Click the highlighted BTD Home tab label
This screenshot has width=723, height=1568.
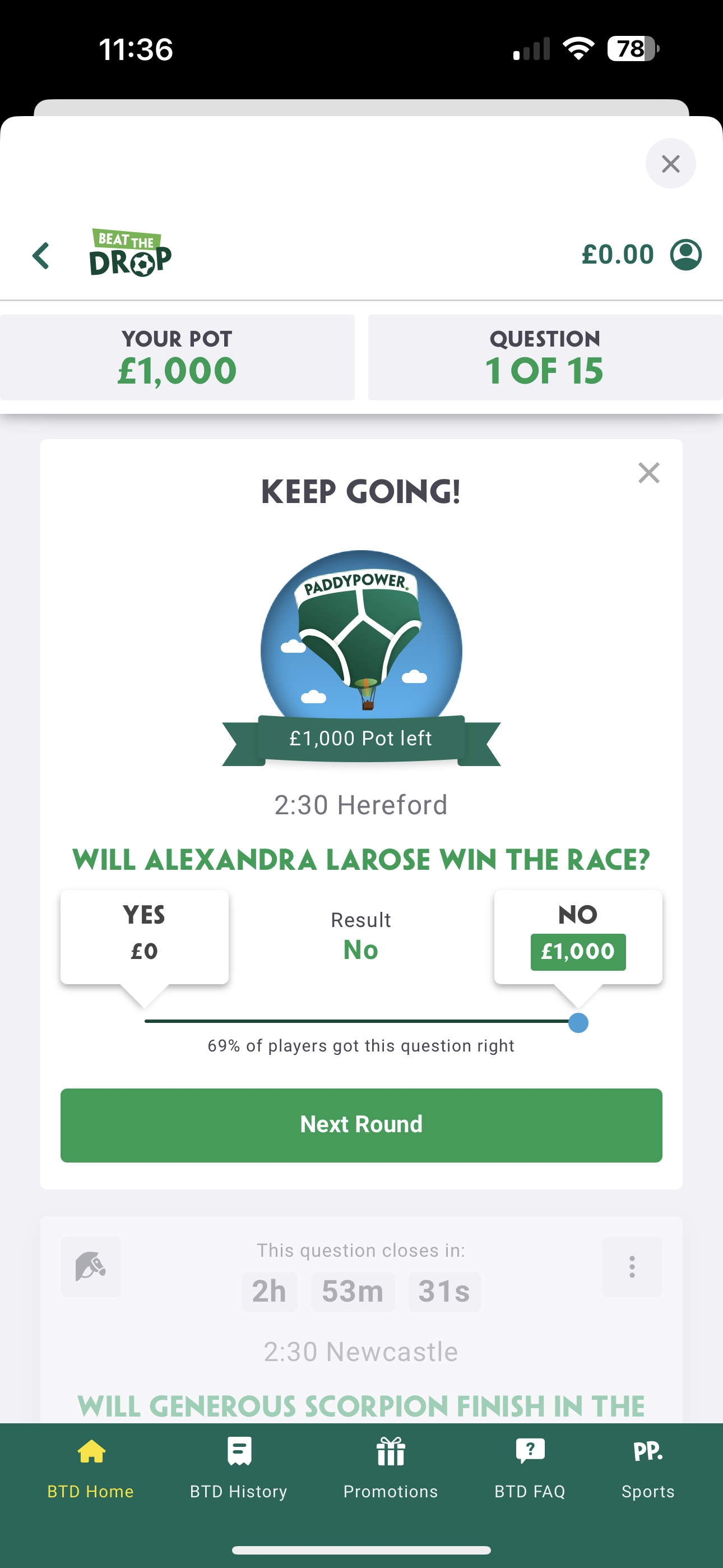point(90,1491)
